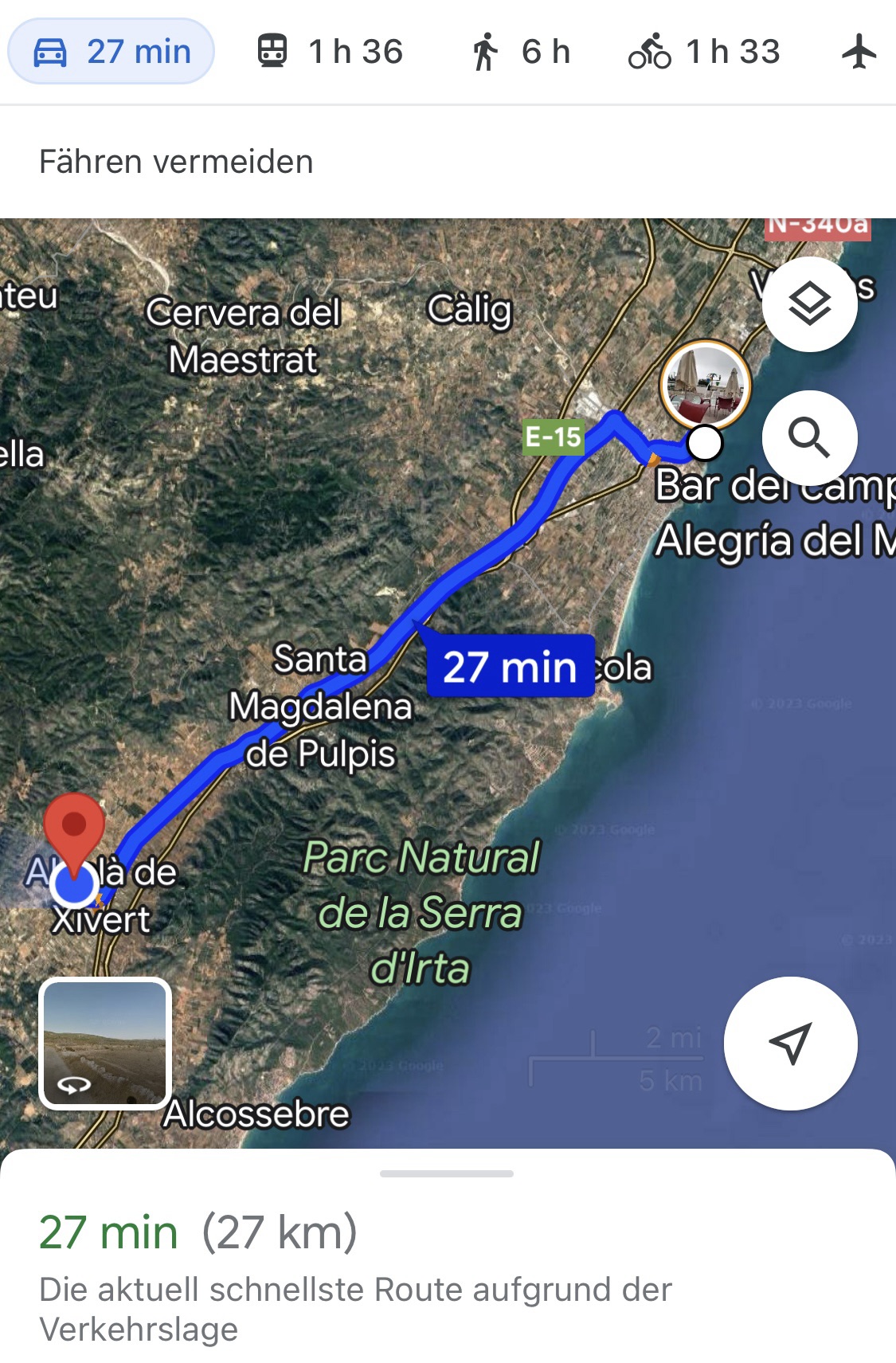Open route options Fähren vermeiden

[176, 162]
